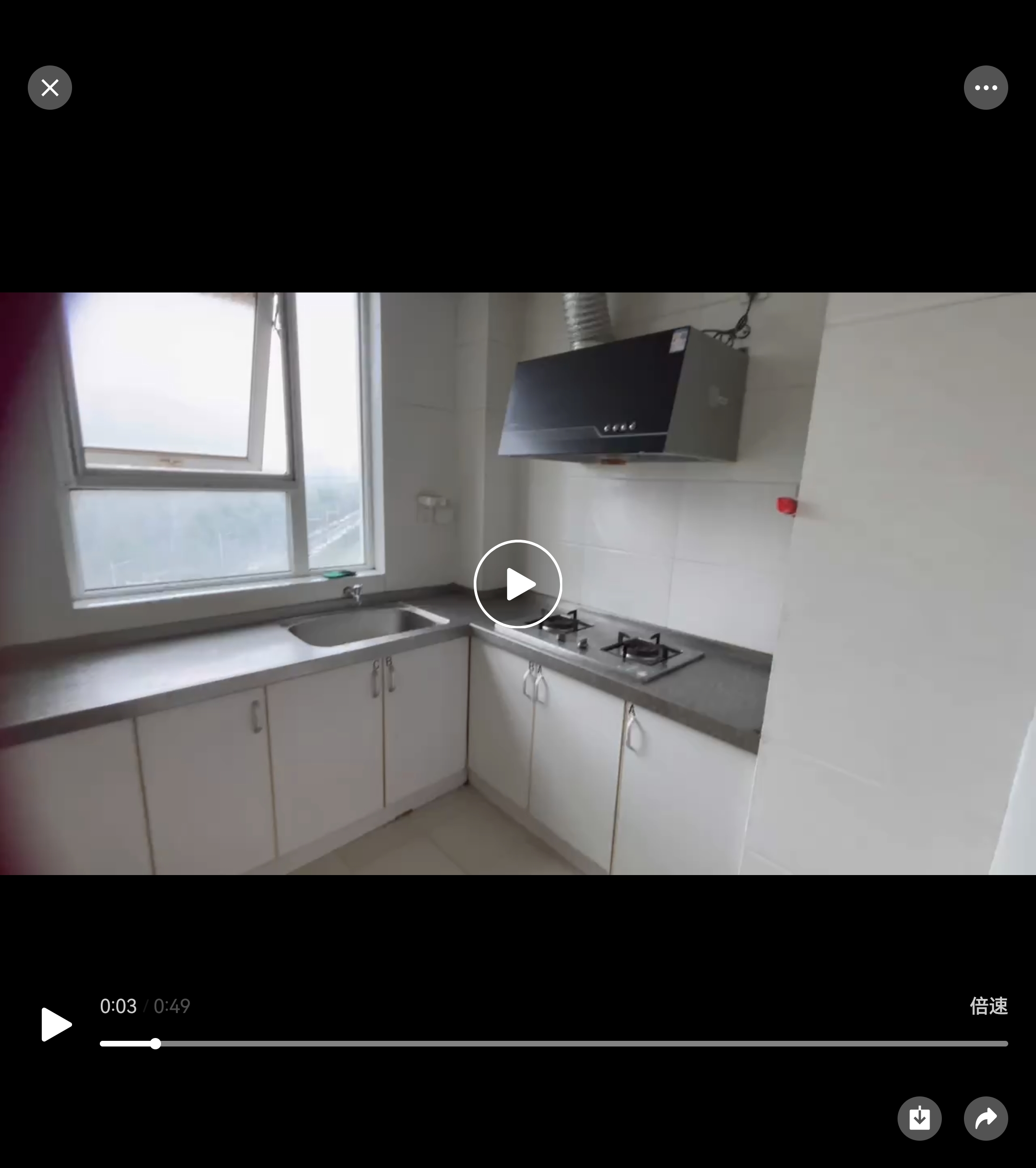Close the video player
This screenshot has height=1168, width=1036.
coord(50,88)
